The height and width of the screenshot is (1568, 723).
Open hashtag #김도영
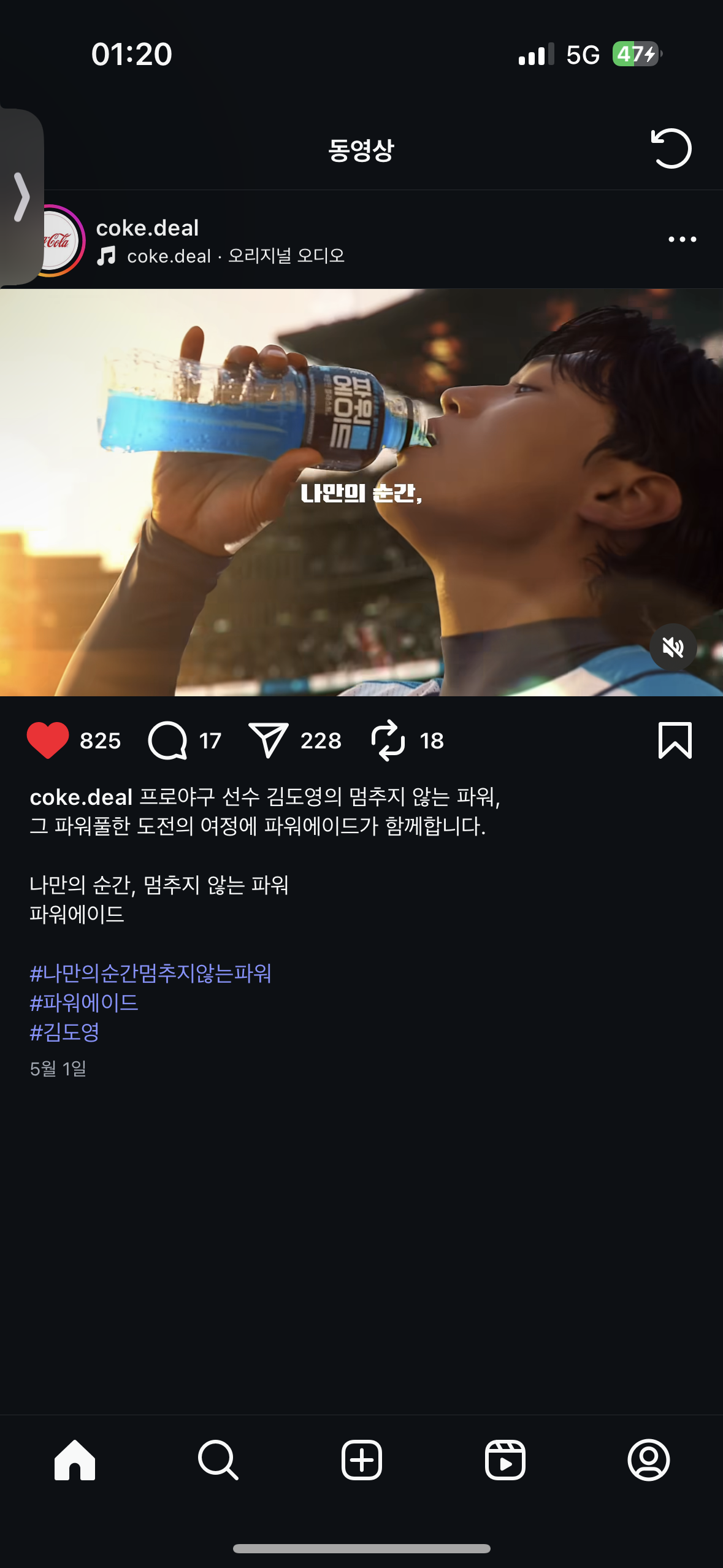pyautogui.click(x=64, y=1032)
